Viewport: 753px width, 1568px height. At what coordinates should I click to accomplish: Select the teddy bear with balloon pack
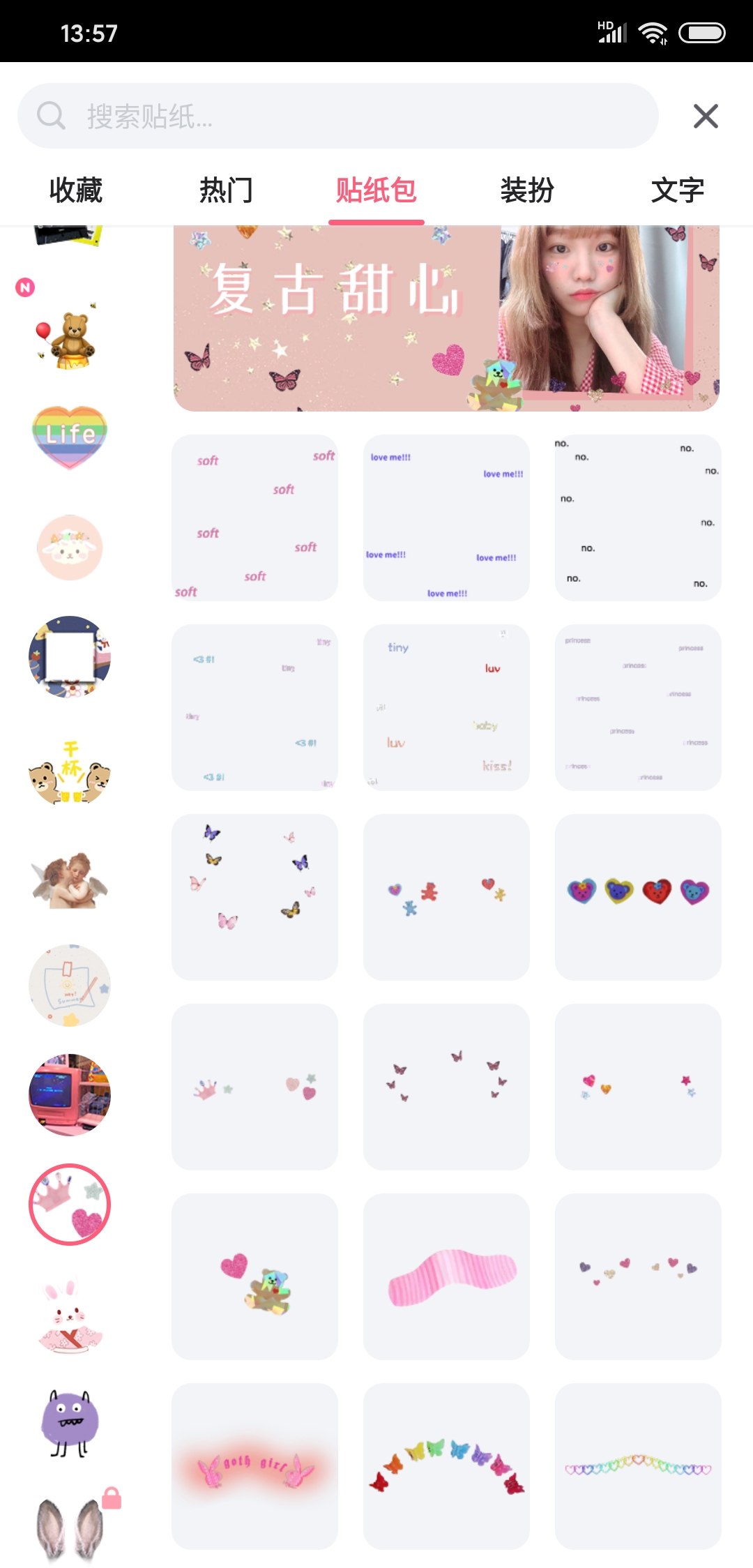click(x=69, y=339)
